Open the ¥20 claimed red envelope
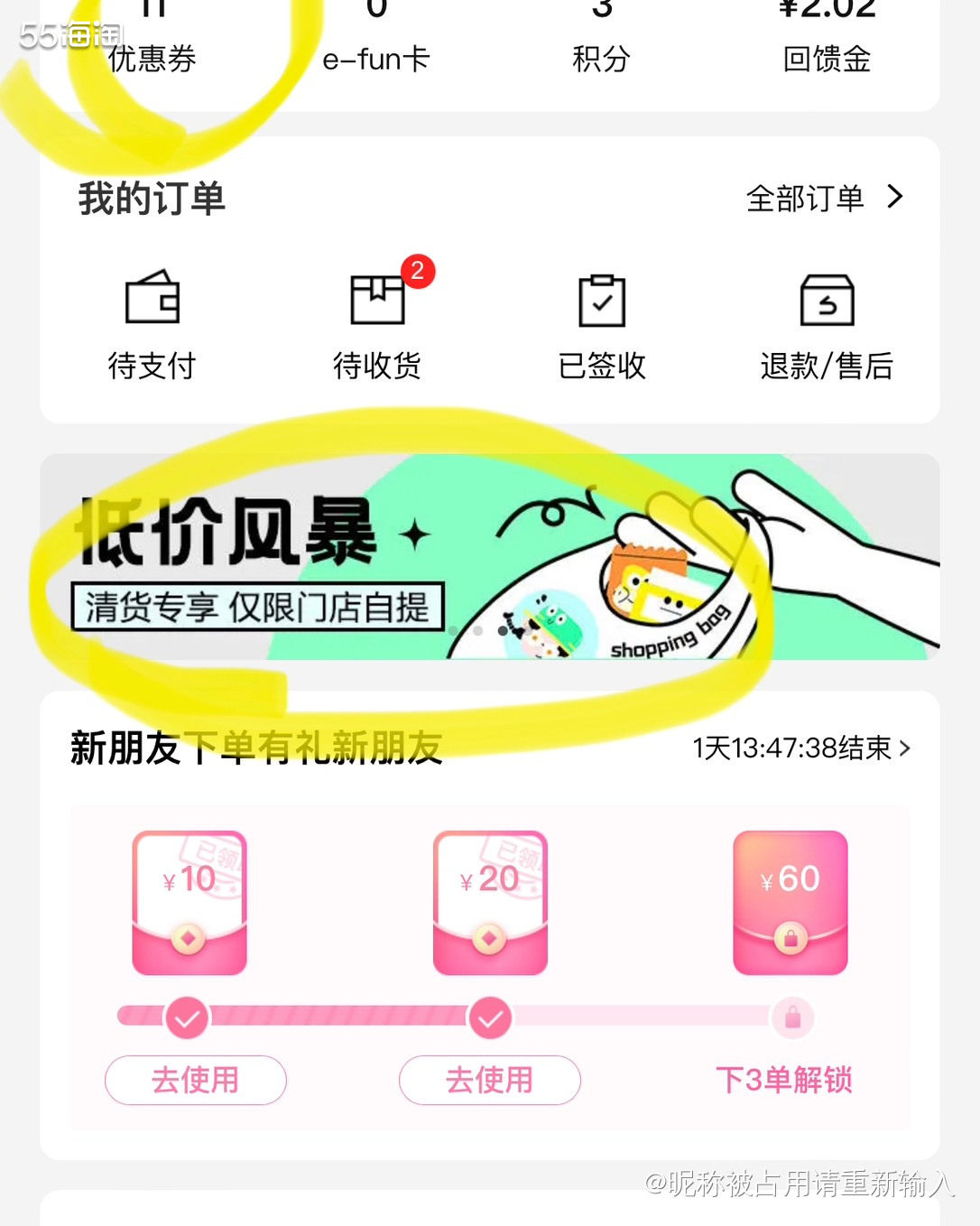 [490, 903]
